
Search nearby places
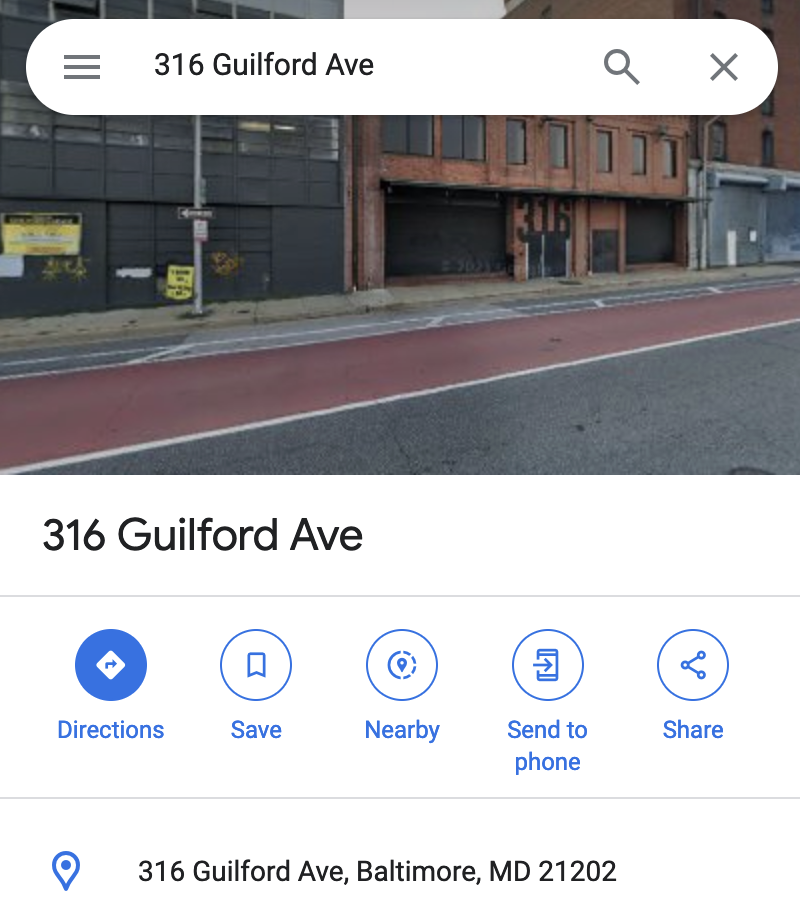[x=402, y=665]
